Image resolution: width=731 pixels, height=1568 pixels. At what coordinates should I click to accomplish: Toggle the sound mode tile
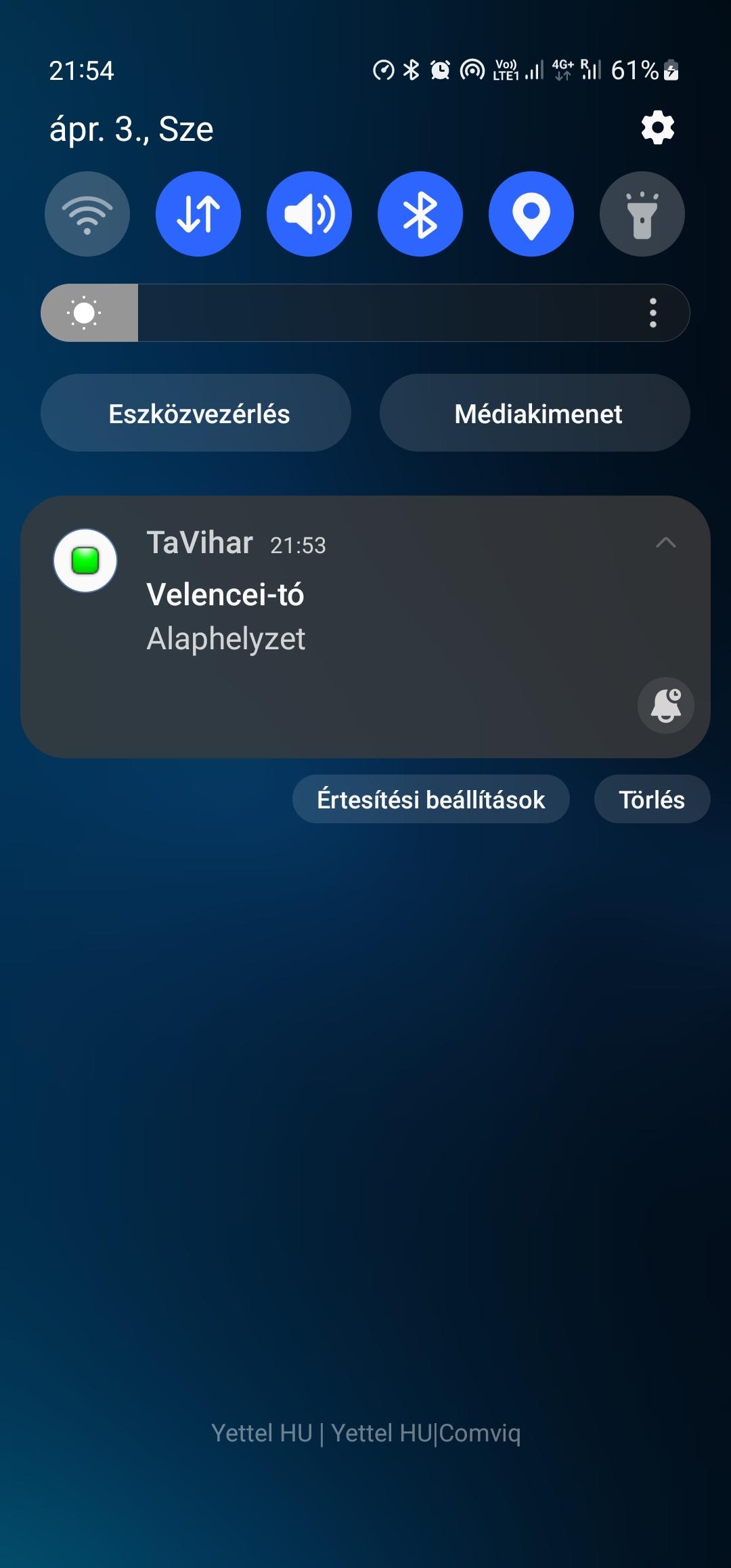pos(309,214)
